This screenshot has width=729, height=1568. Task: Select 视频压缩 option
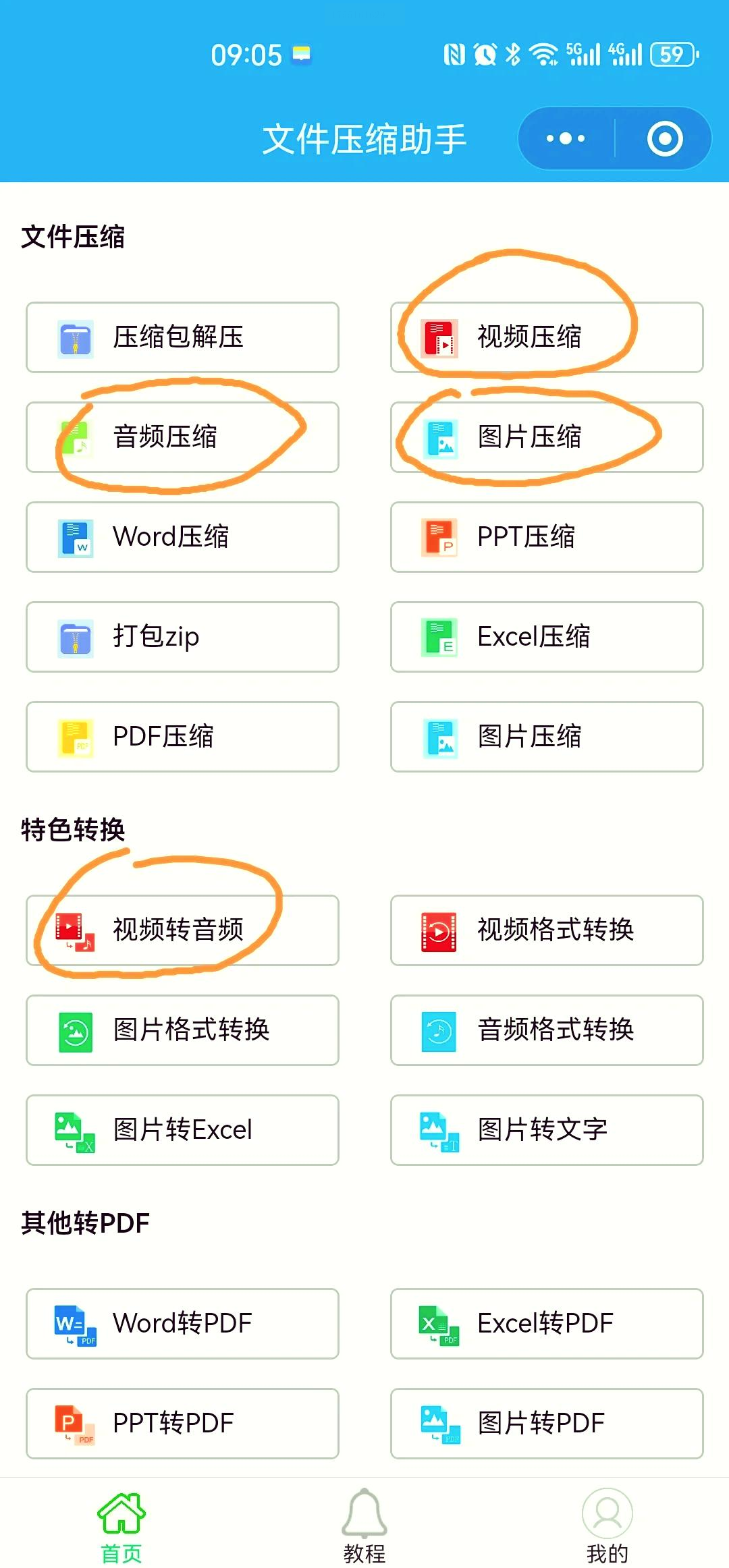point(547,337)
